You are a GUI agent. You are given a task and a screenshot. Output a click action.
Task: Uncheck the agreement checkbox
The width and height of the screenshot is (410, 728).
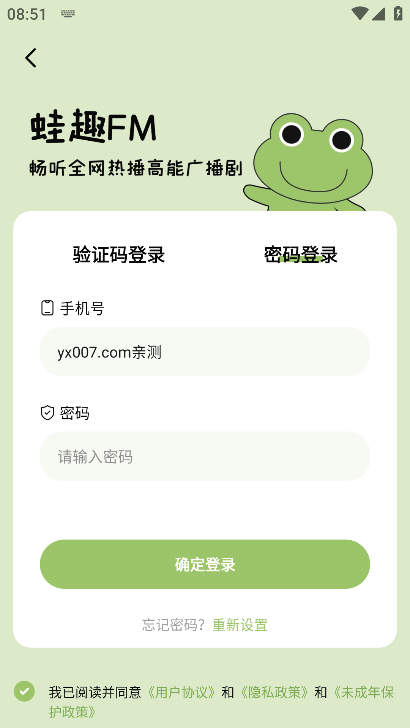[24, 691]
